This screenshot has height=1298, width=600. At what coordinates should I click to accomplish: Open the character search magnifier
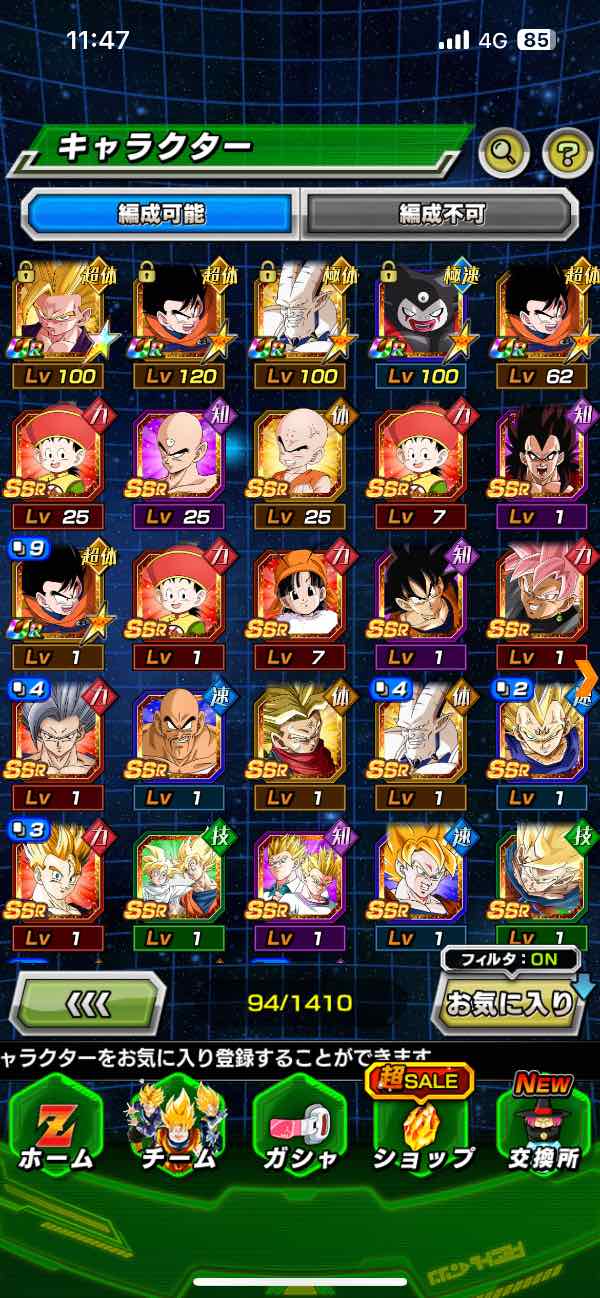504,153
